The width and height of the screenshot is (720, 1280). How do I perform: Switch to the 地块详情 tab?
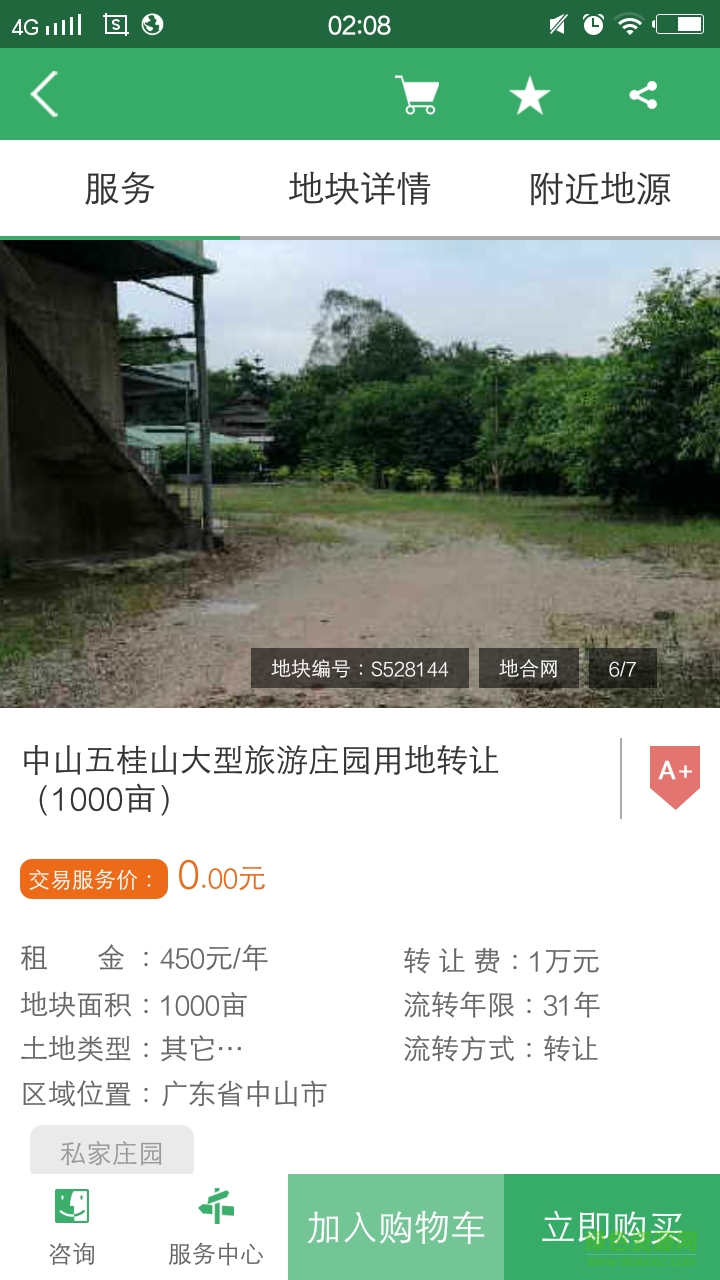360,189
